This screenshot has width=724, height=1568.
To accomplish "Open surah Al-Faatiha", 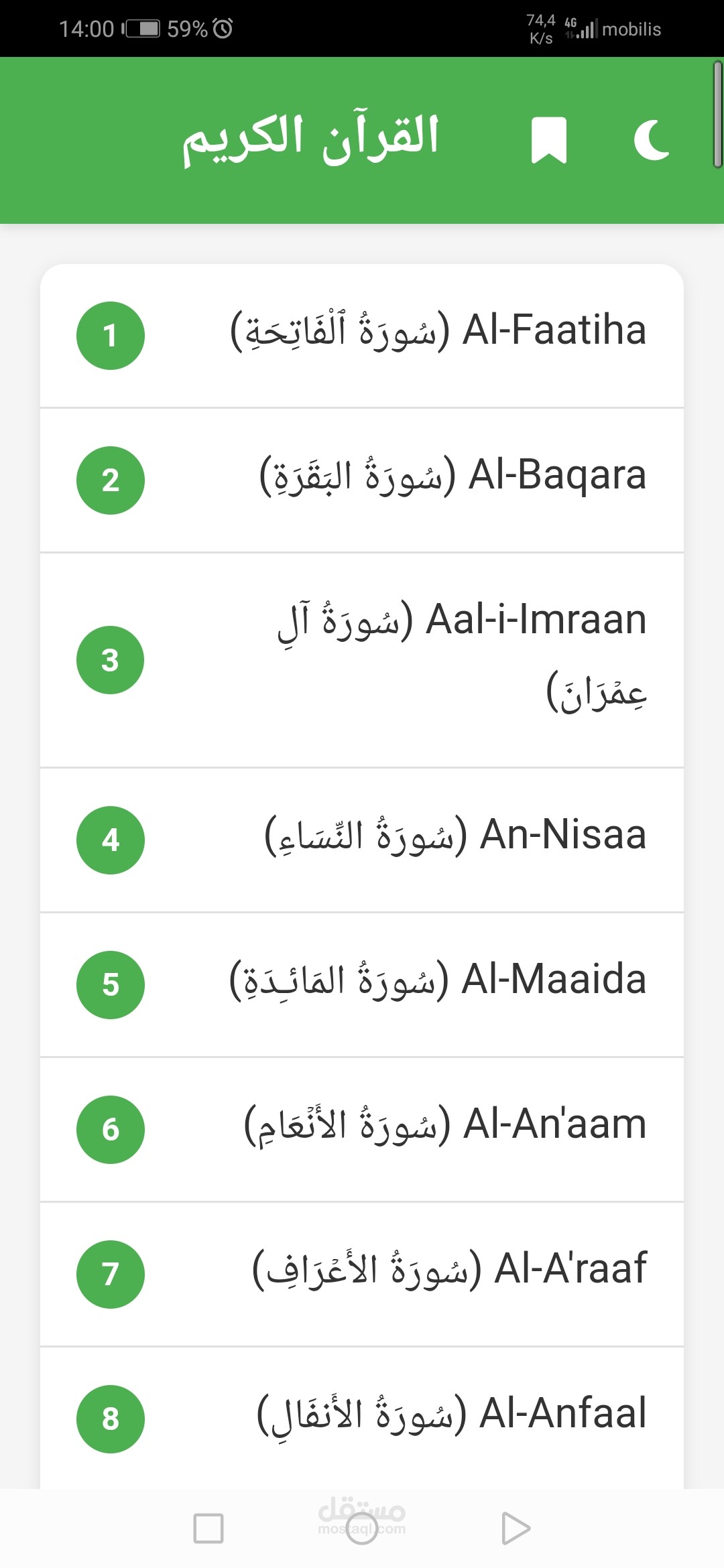I will 362,336.
